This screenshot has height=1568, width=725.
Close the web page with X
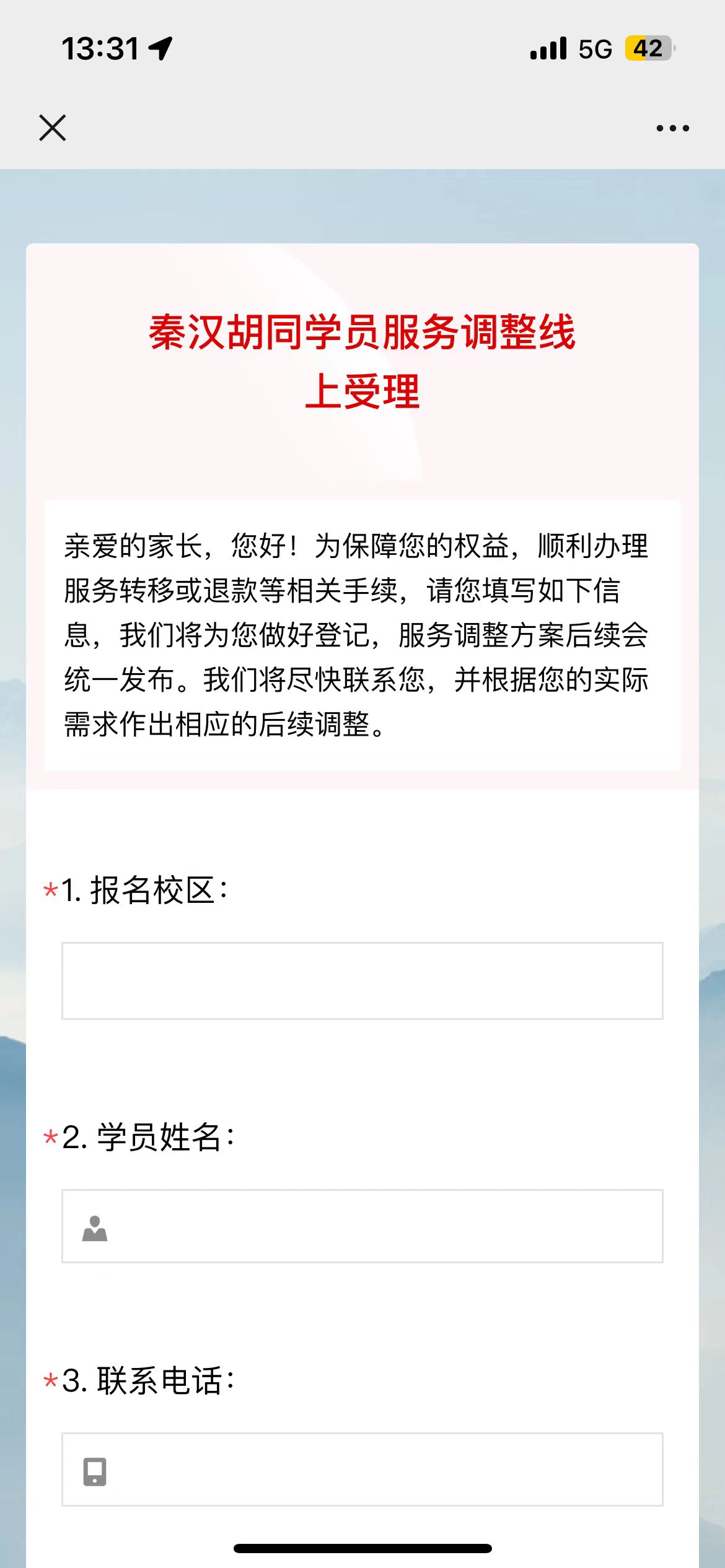pos(52,128)
